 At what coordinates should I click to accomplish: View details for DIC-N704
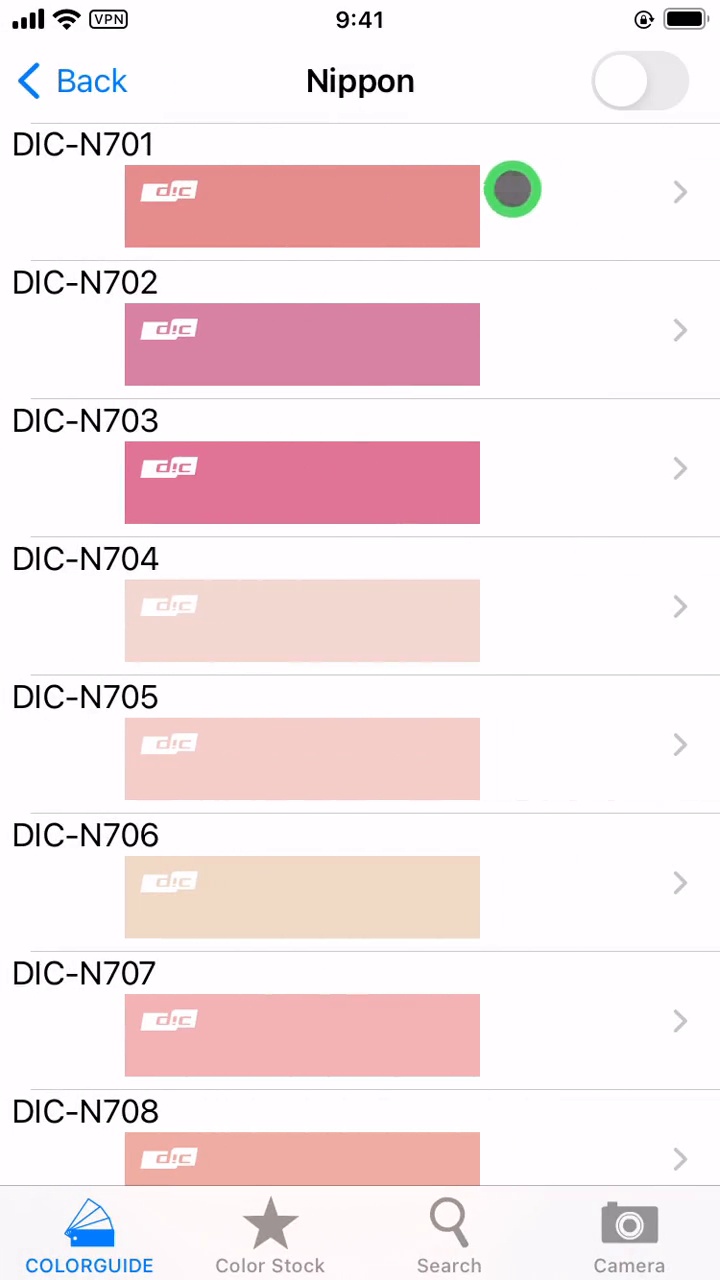point(360,606)
